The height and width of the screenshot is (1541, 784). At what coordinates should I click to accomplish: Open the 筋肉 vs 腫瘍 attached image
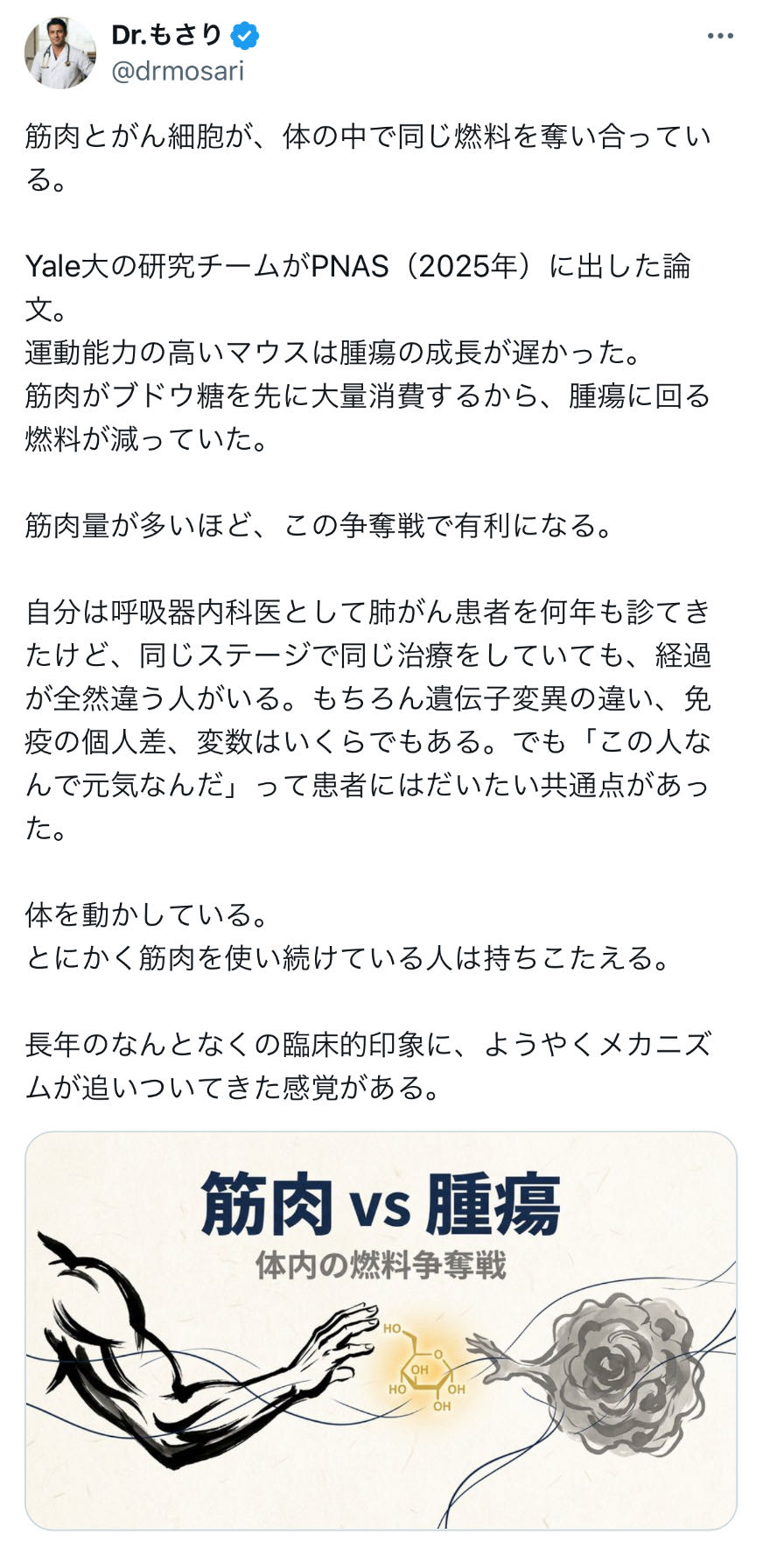point(381,1332)
